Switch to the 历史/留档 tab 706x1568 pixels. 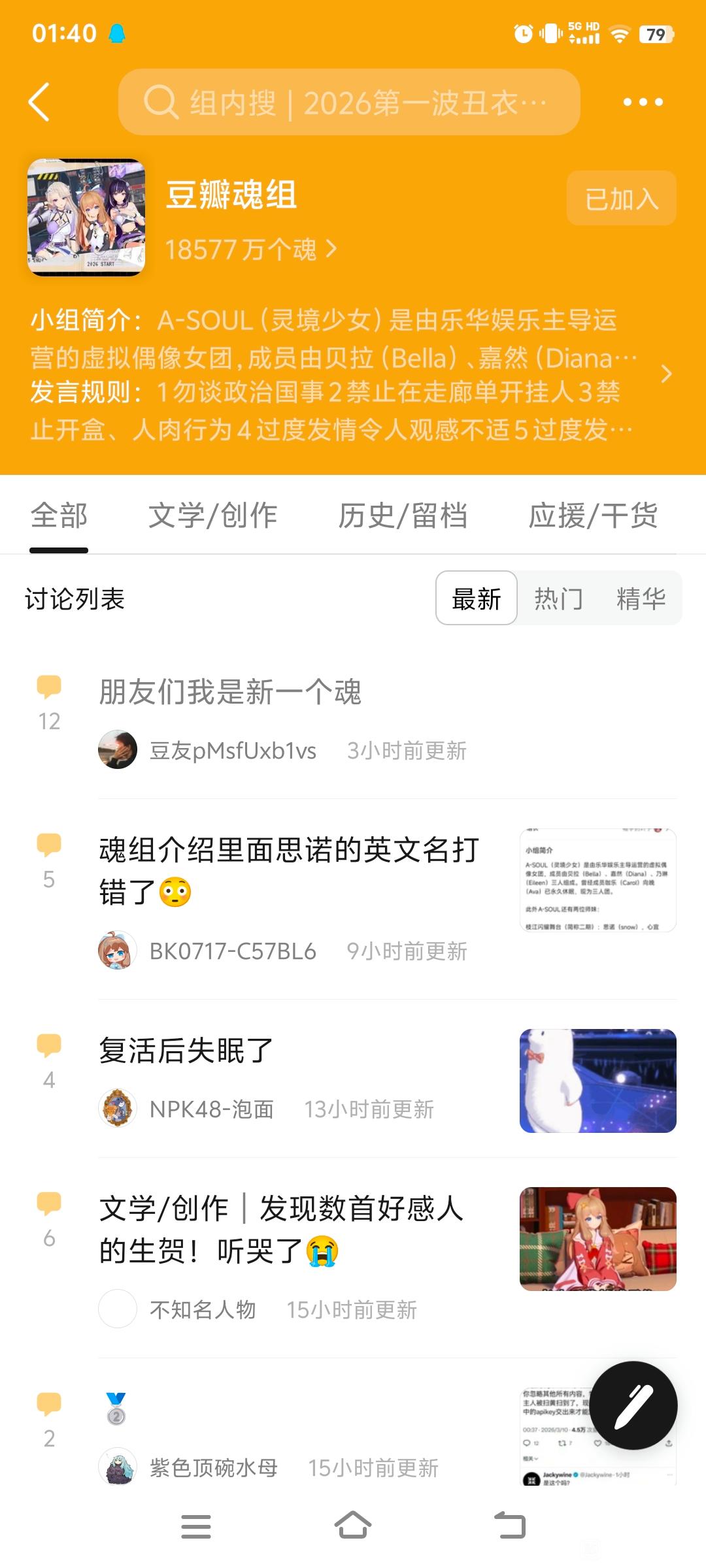coord(403,515)
